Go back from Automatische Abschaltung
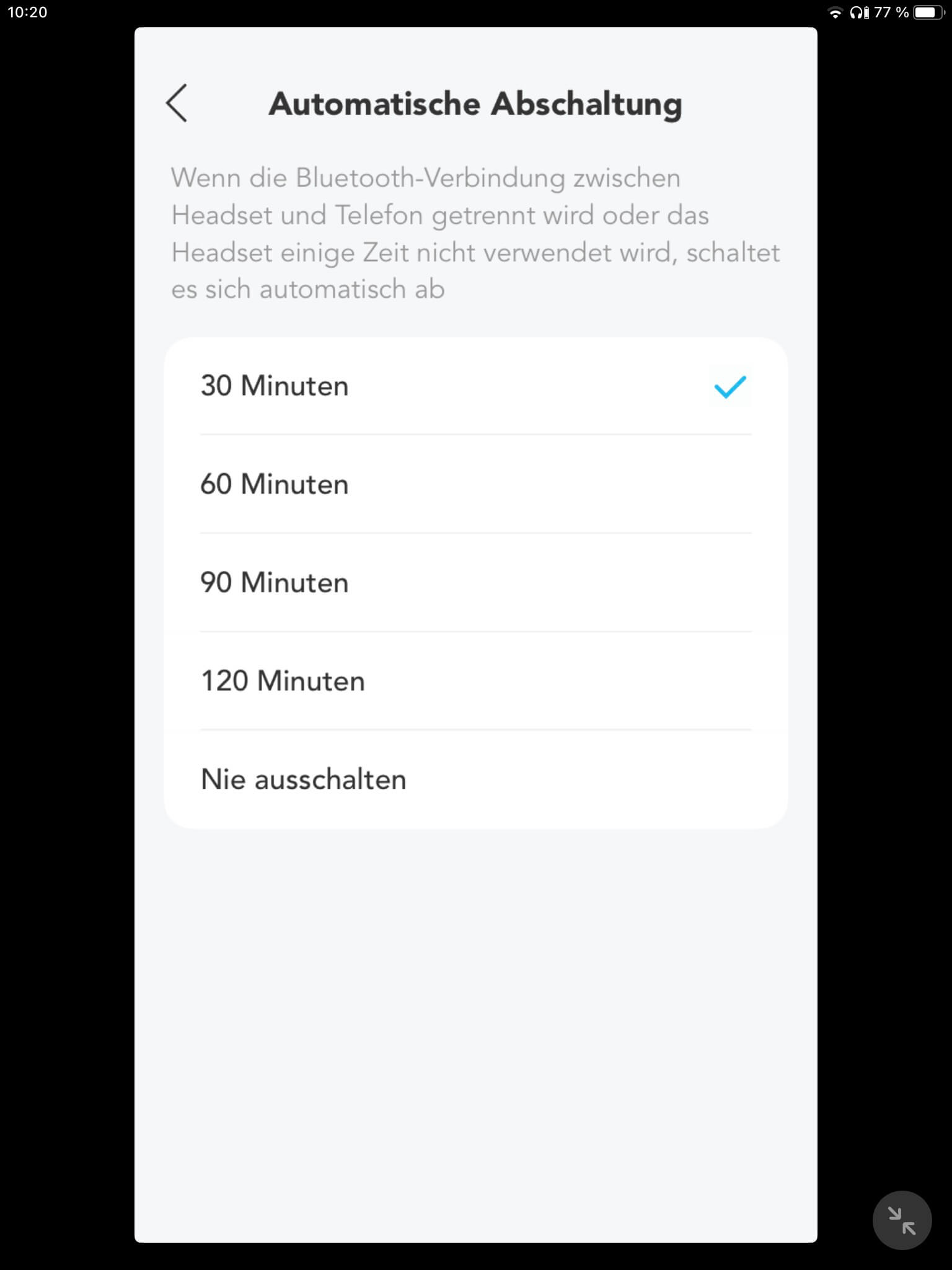Screen dimensions: 952x1270 click(177, 103)
